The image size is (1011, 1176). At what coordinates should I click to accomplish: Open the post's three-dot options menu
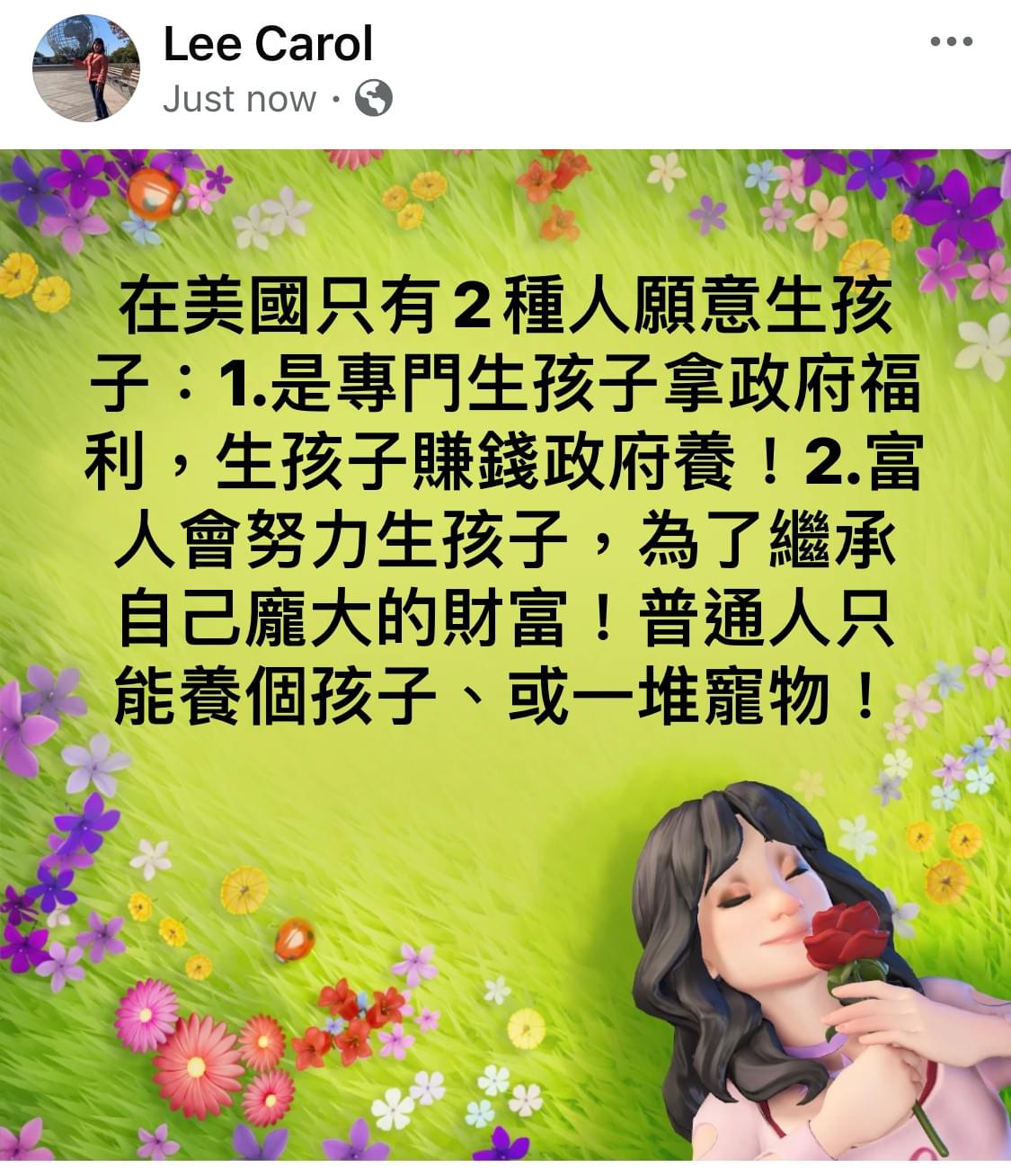pos(951,42)
